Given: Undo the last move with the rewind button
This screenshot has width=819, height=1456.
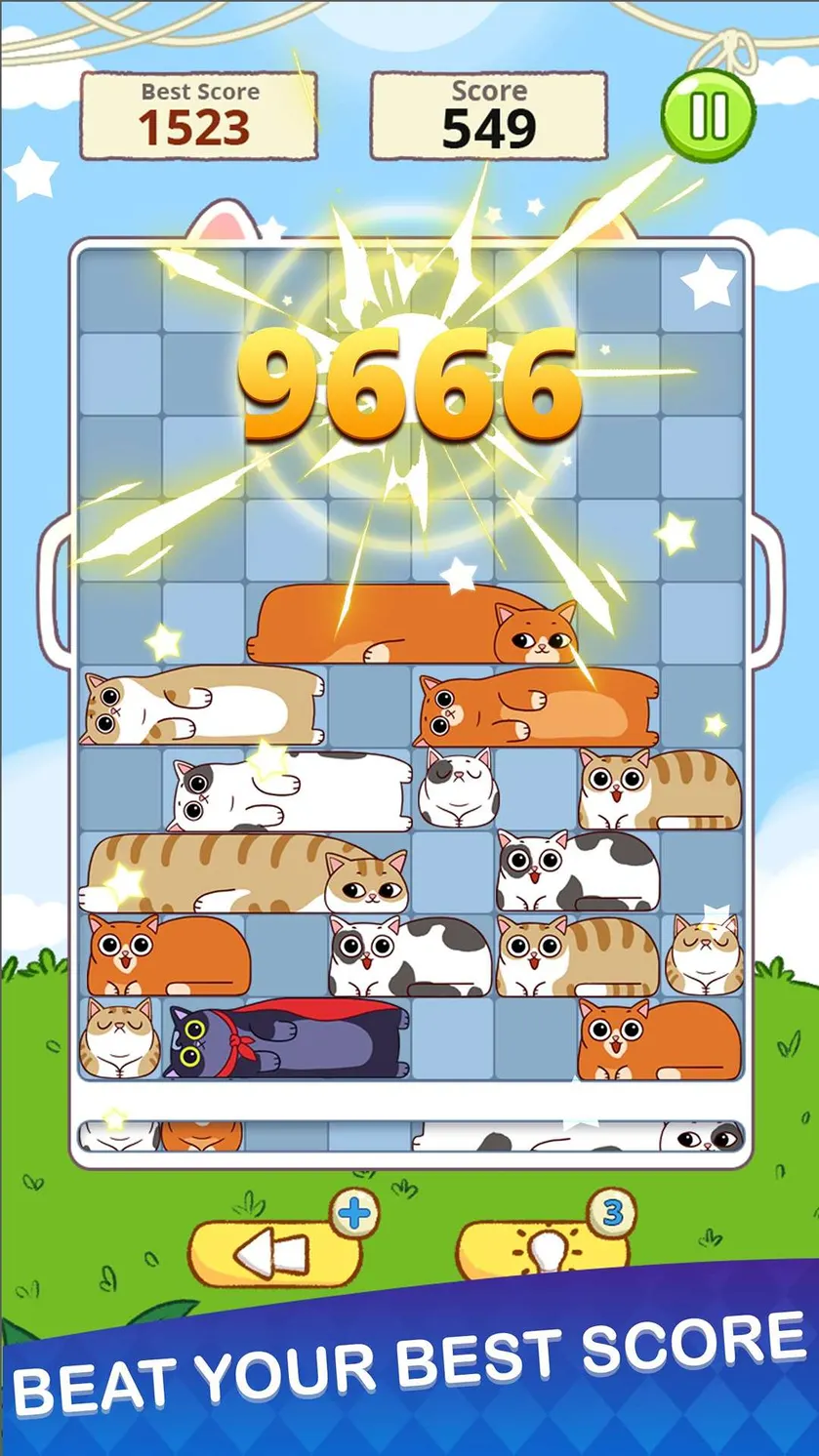Looking at the screenshot, I should click(275, 1250).
